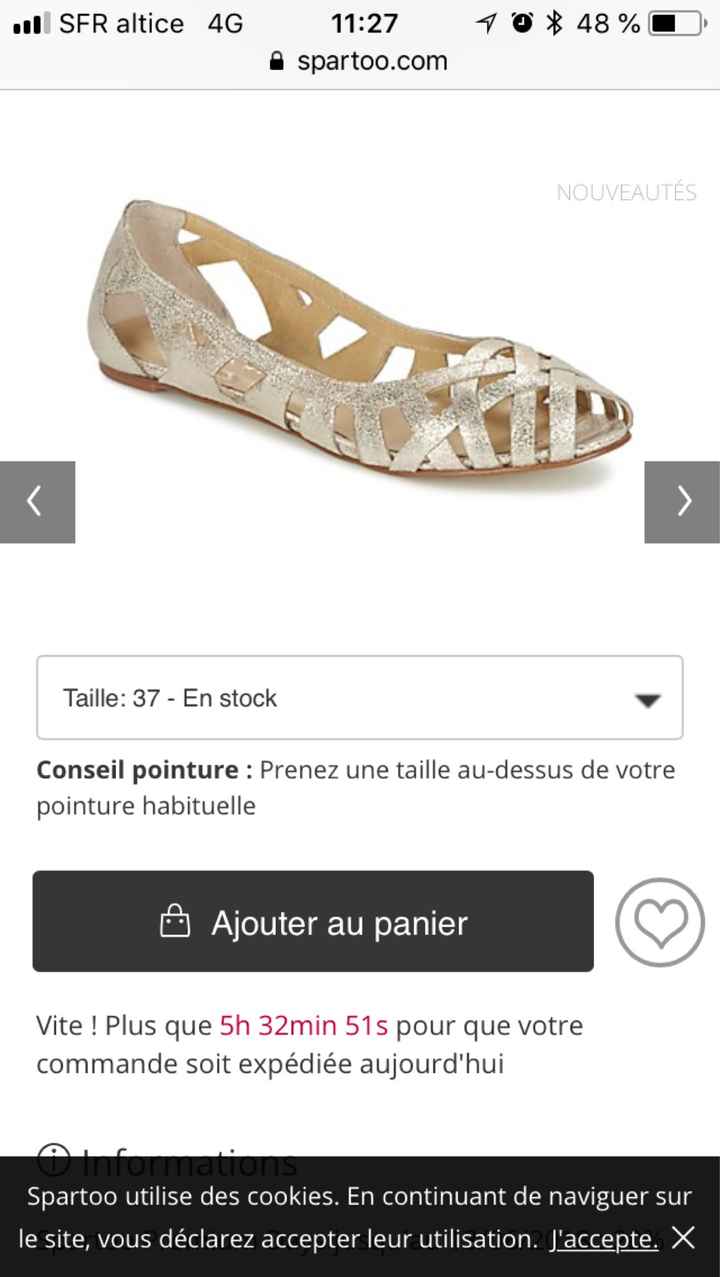Click Ajouter au panier
Image resolution: width=720 pixels, height=1277 pixels.
pyautogui.click(x=313, y=922)
